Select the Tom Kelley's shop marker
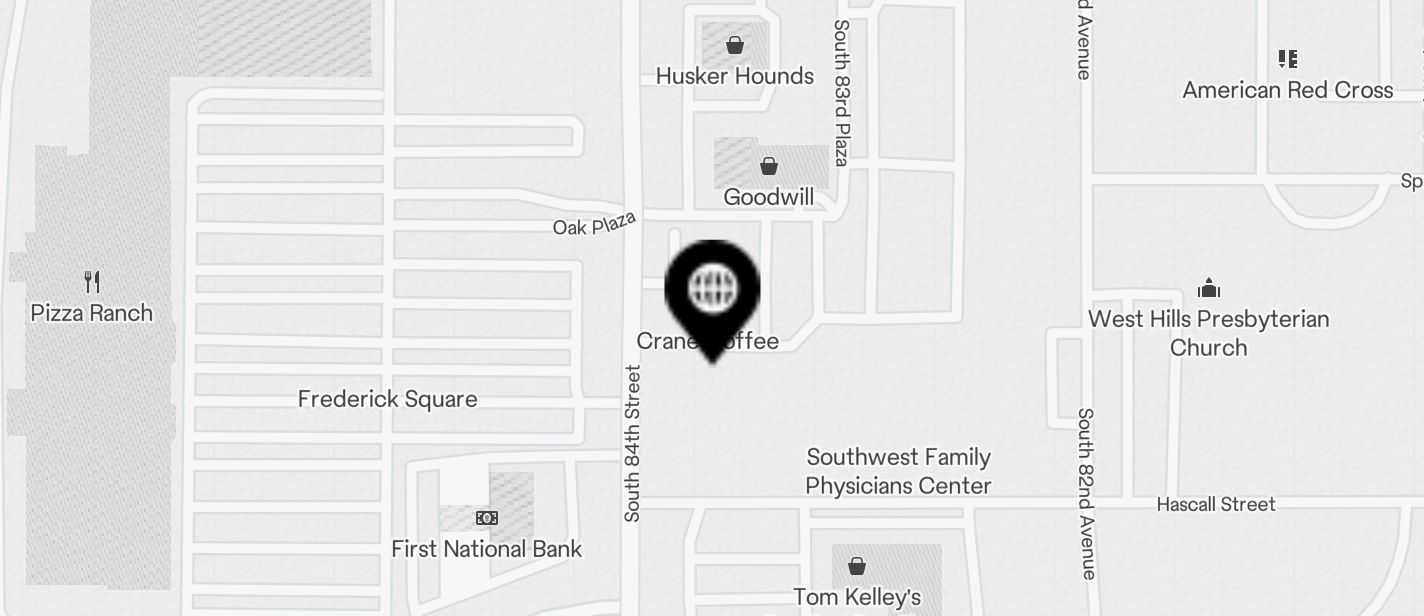Viewport: 1424px width, 616px height. click(857, 567)
